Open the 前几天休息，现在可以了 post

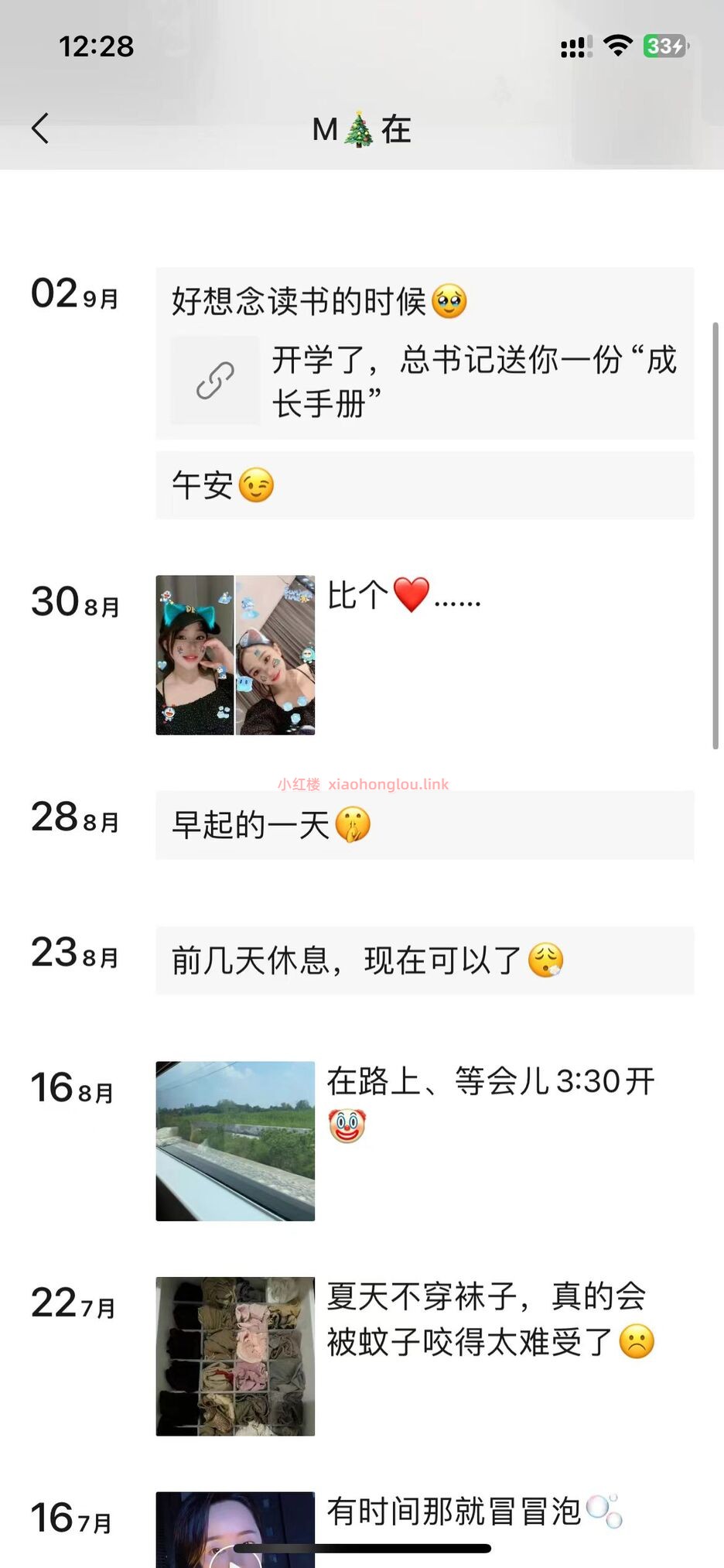point(424,960)
